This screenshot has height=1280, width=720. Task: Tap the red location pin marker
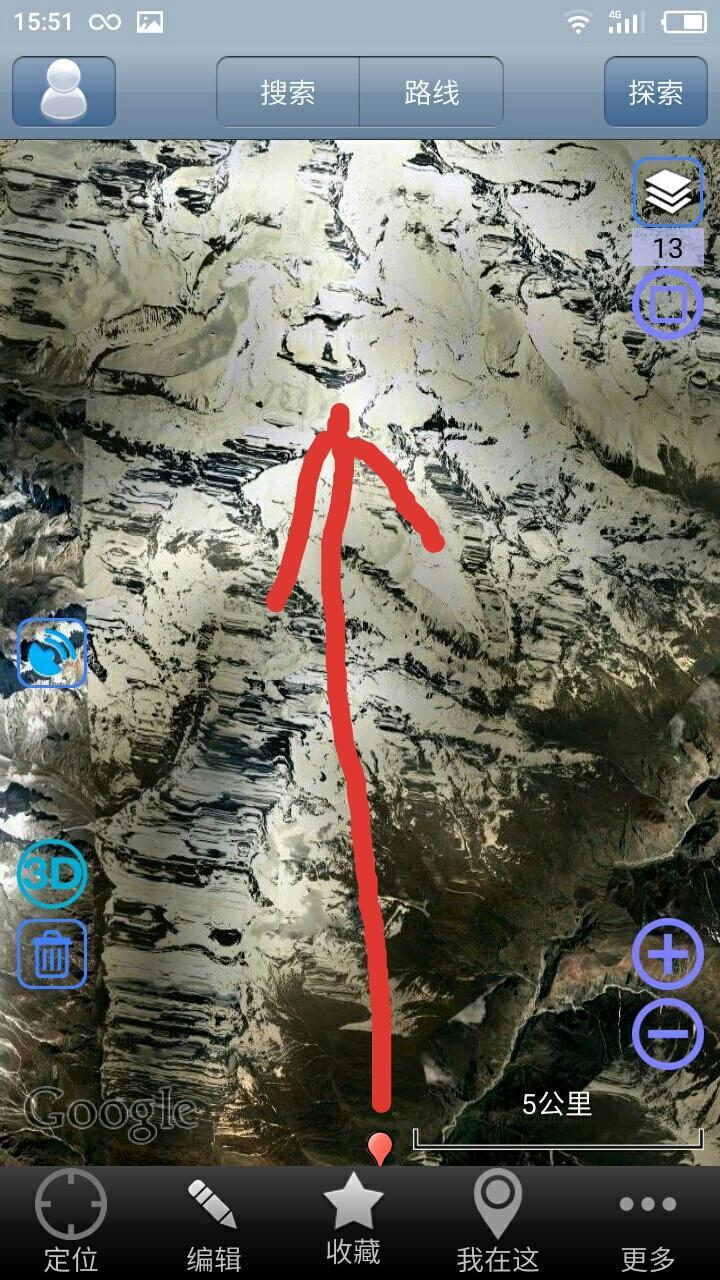tap(380, 1146)
